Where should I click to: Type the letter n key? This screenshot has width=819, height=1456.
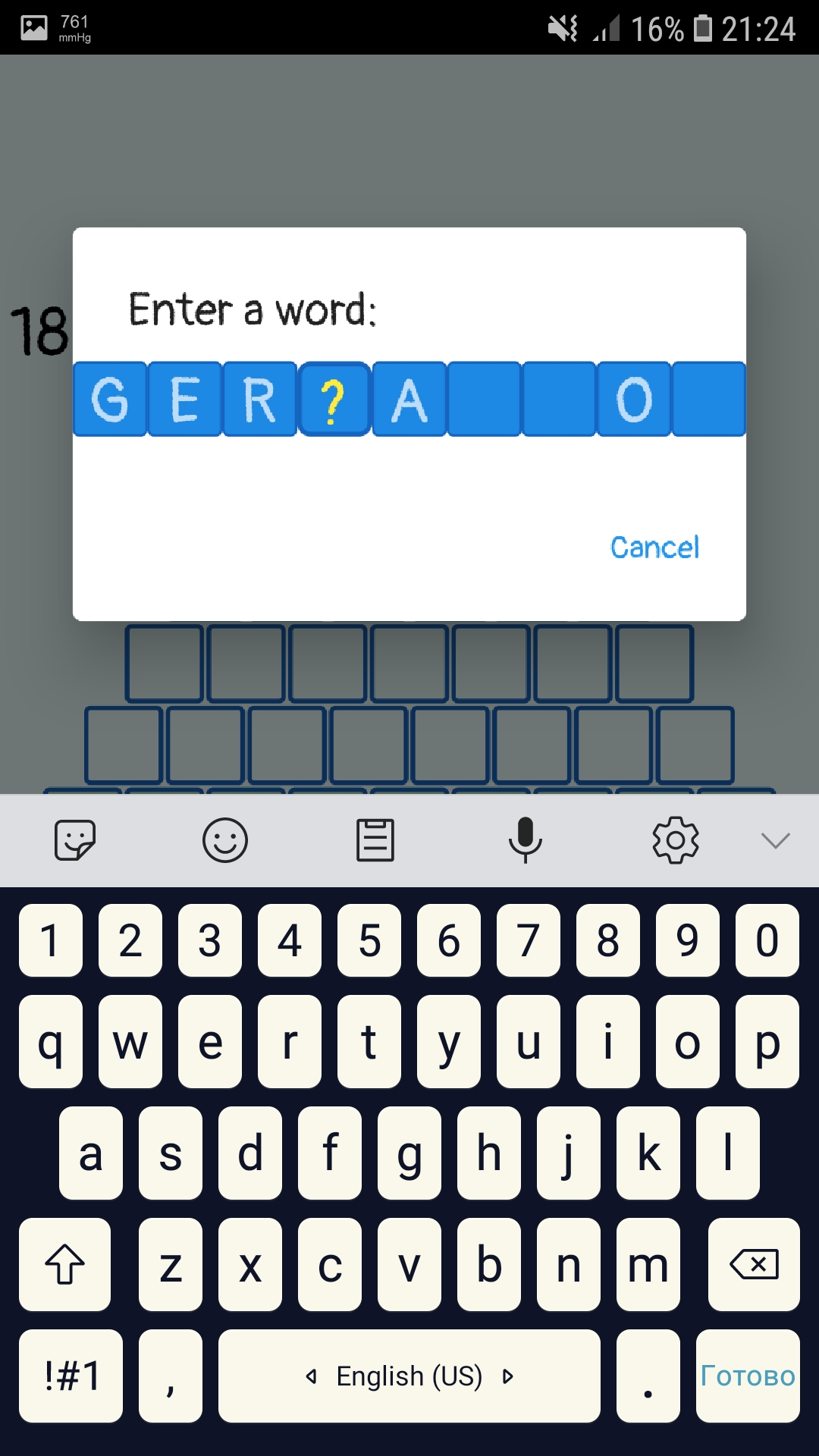569,1264
